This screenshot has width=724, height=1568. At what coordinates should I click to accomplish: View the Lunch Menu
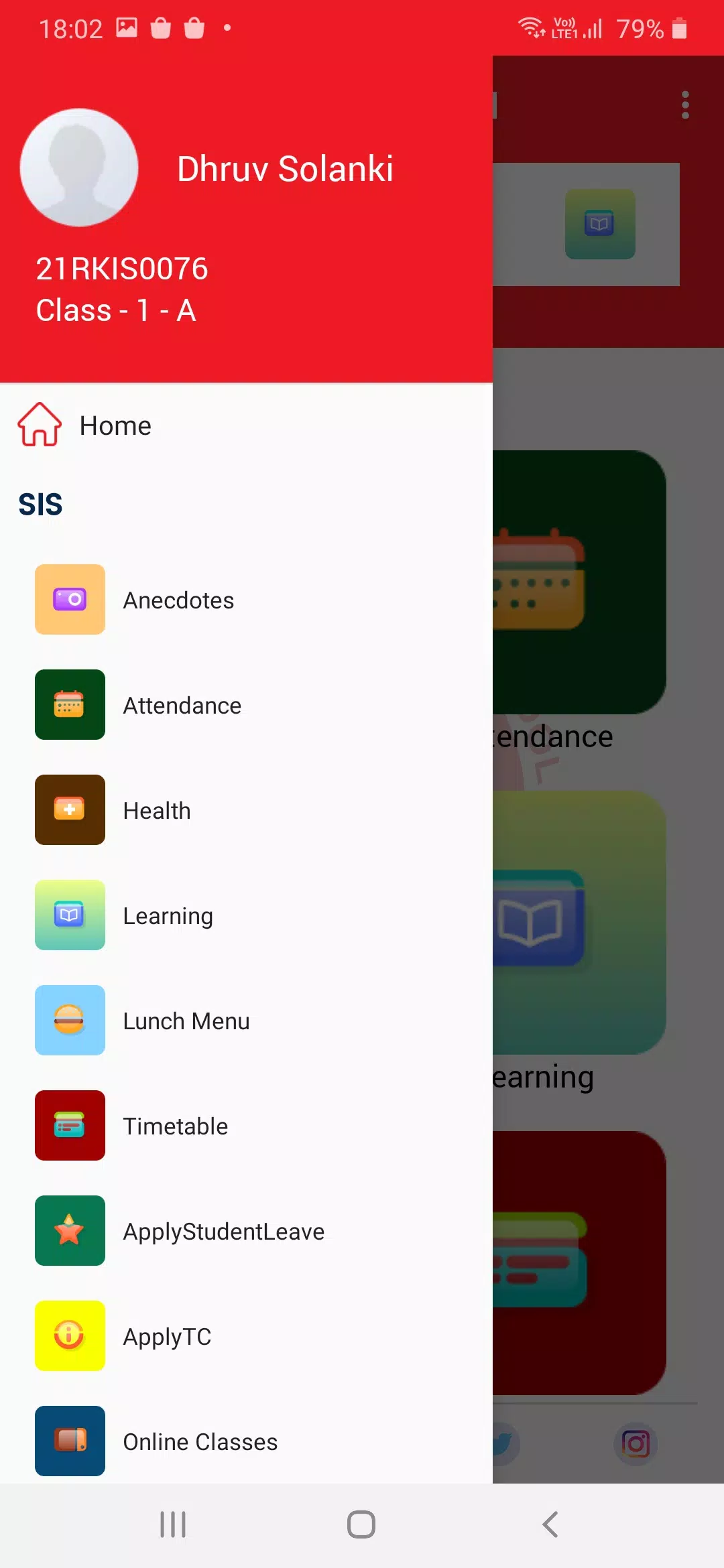click(x=186, y=1021)
